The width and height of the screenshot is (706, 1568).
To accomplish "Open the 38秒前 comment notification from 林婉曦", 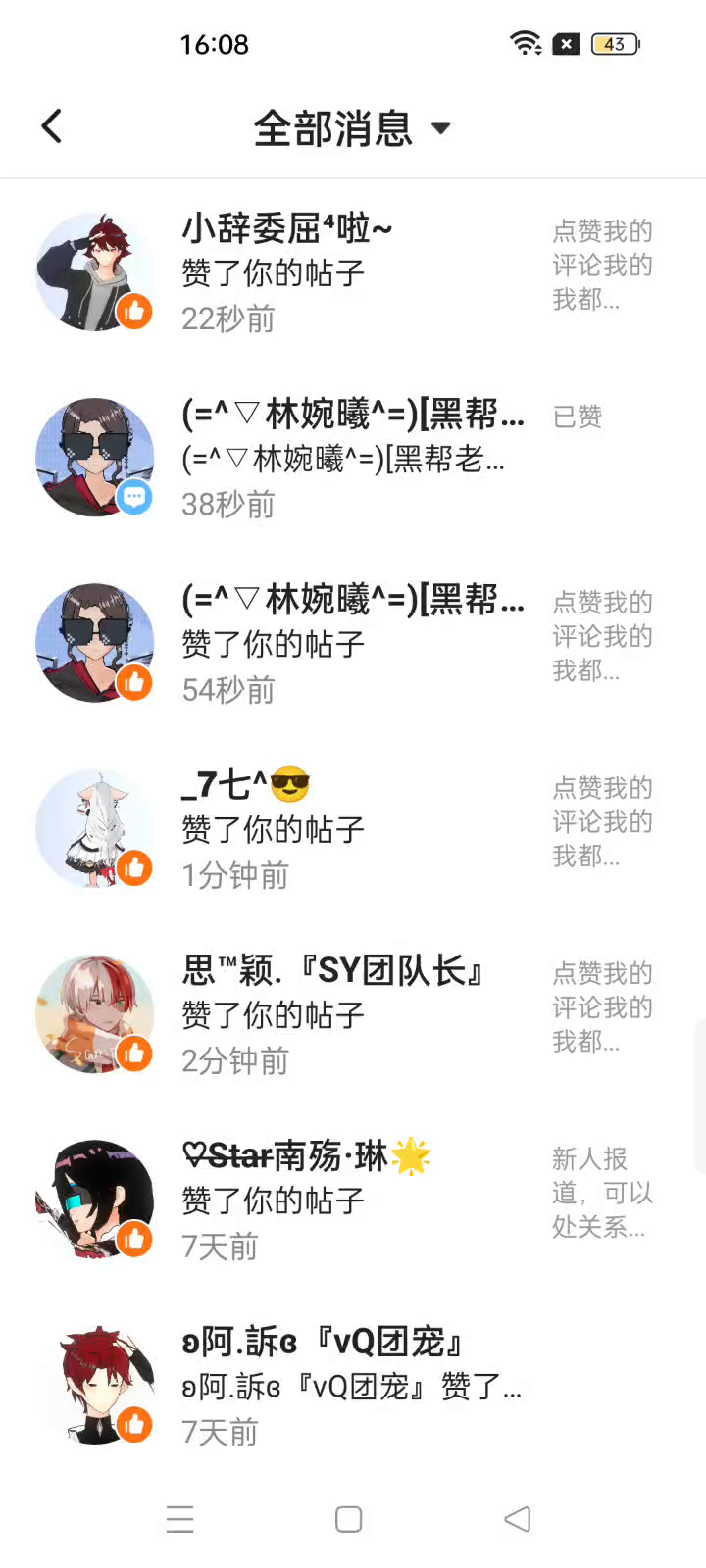I will coord(353,458).
